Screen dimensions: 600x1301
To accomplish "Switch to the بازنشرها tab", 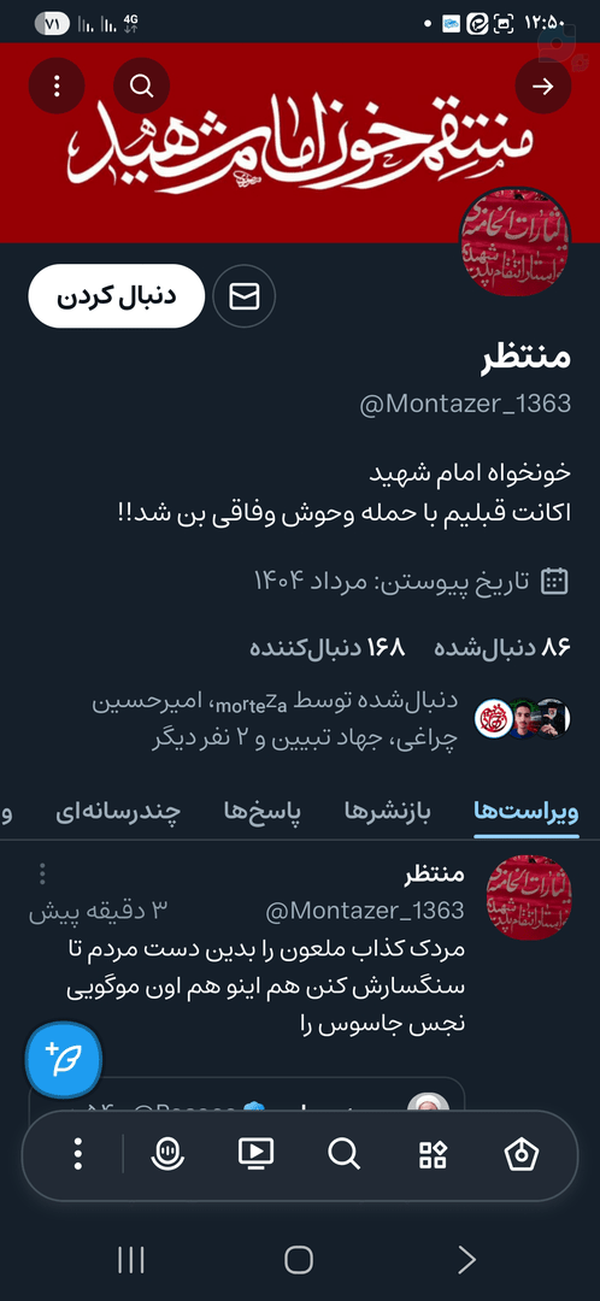I will tap(387, 812).
